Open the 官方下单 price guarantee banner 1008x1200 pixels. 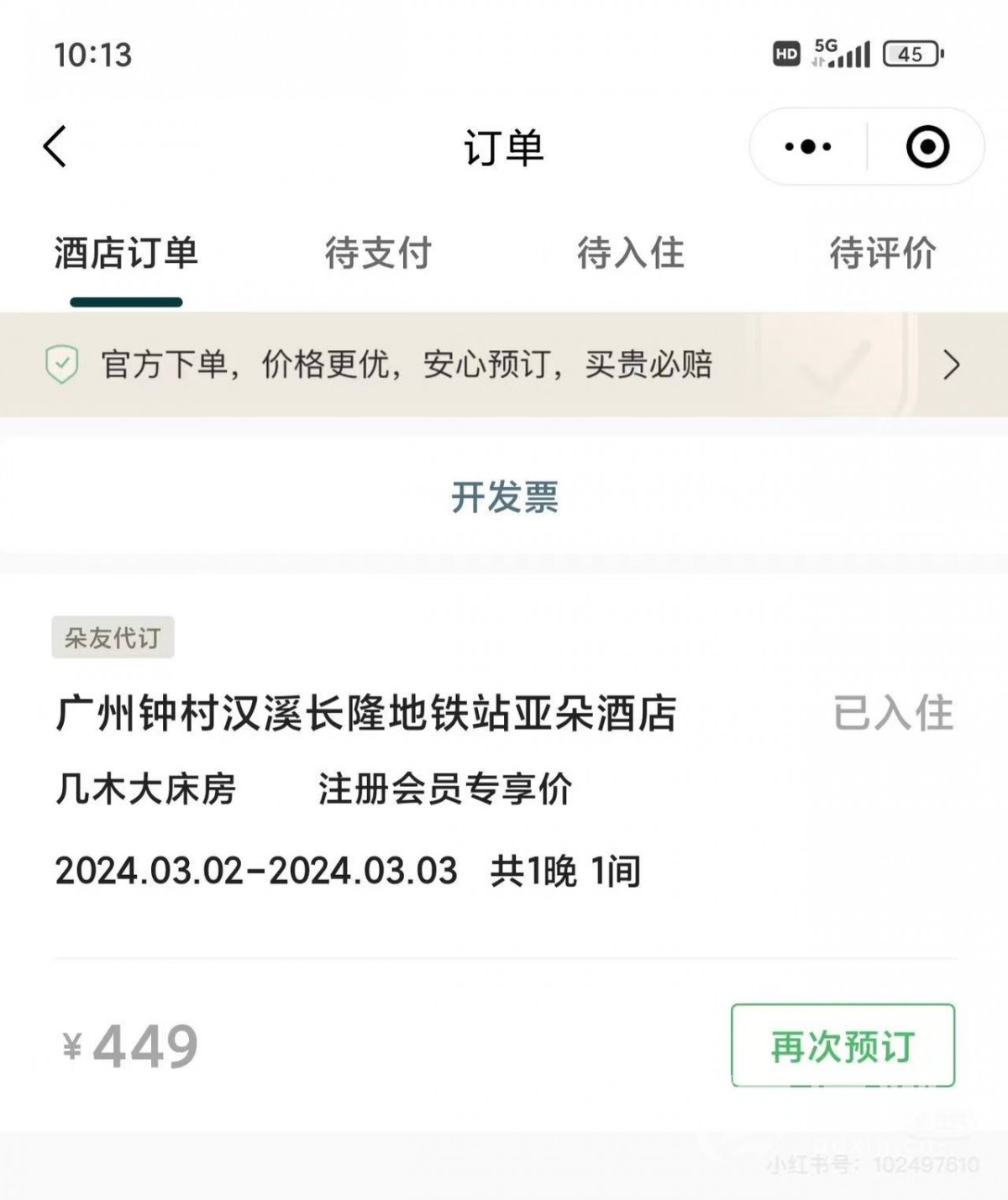click(504, 364)
